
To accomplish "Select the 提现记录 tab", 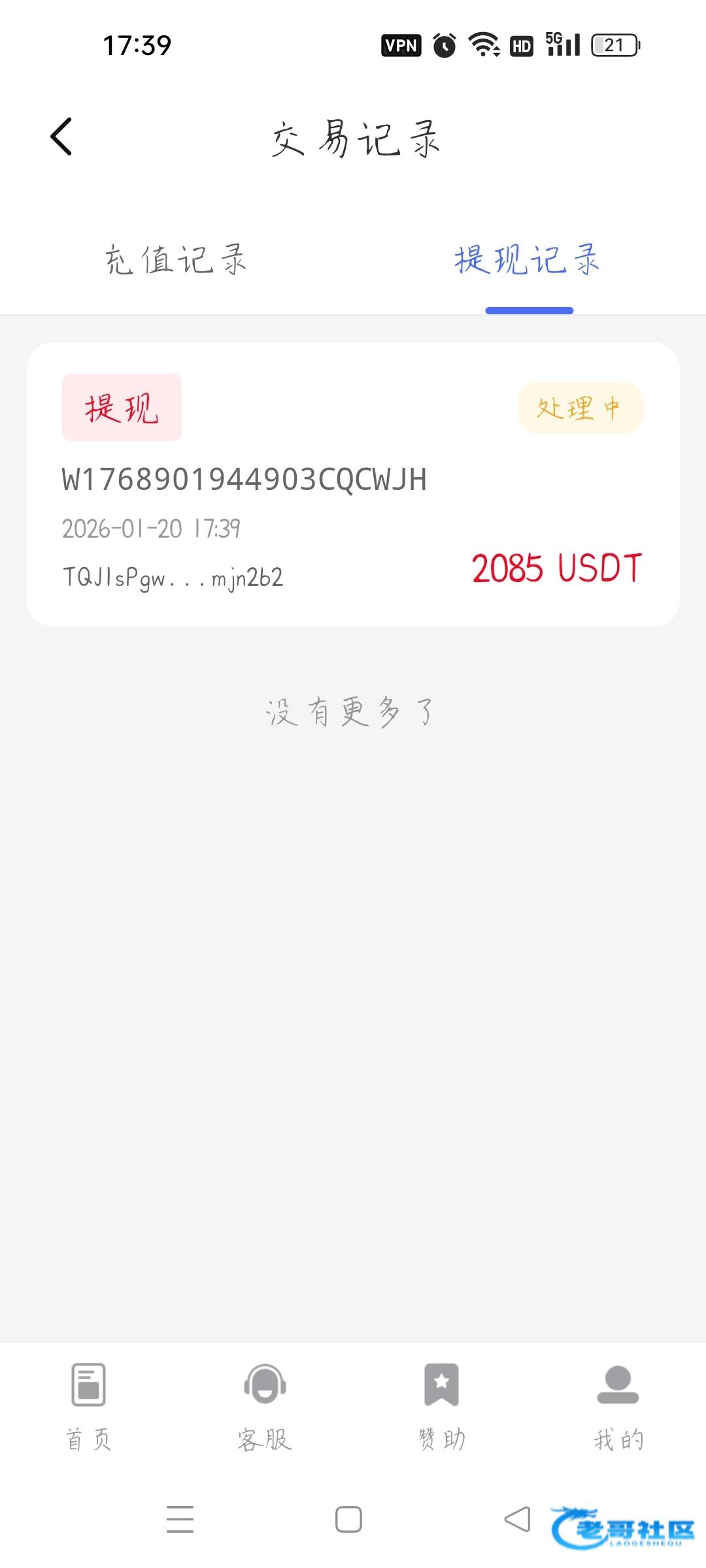I will 528,260.
